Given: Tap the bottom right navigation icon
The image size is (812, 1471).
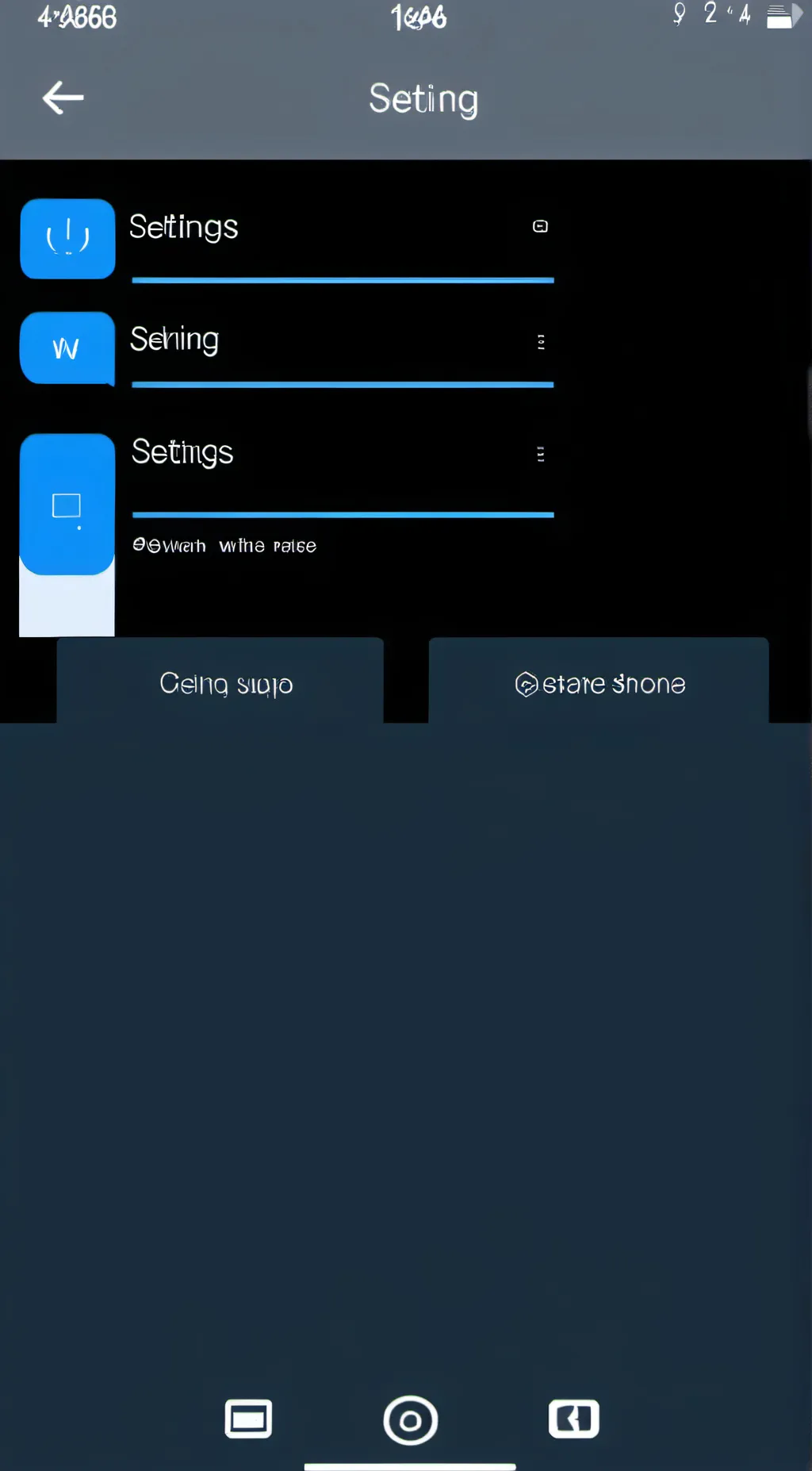Looking at the screenshot, I should [573, 1419].
